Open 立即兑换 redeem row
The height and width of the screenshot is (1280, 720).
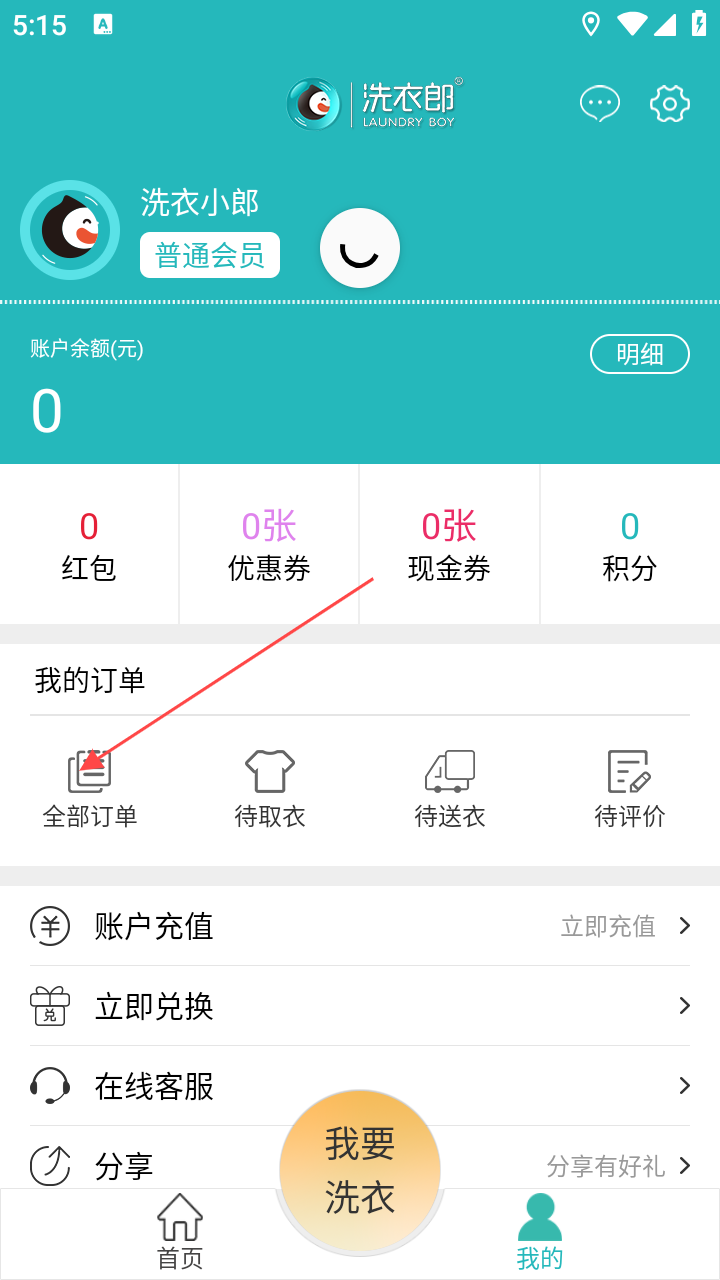click(x=360, y=1006)
